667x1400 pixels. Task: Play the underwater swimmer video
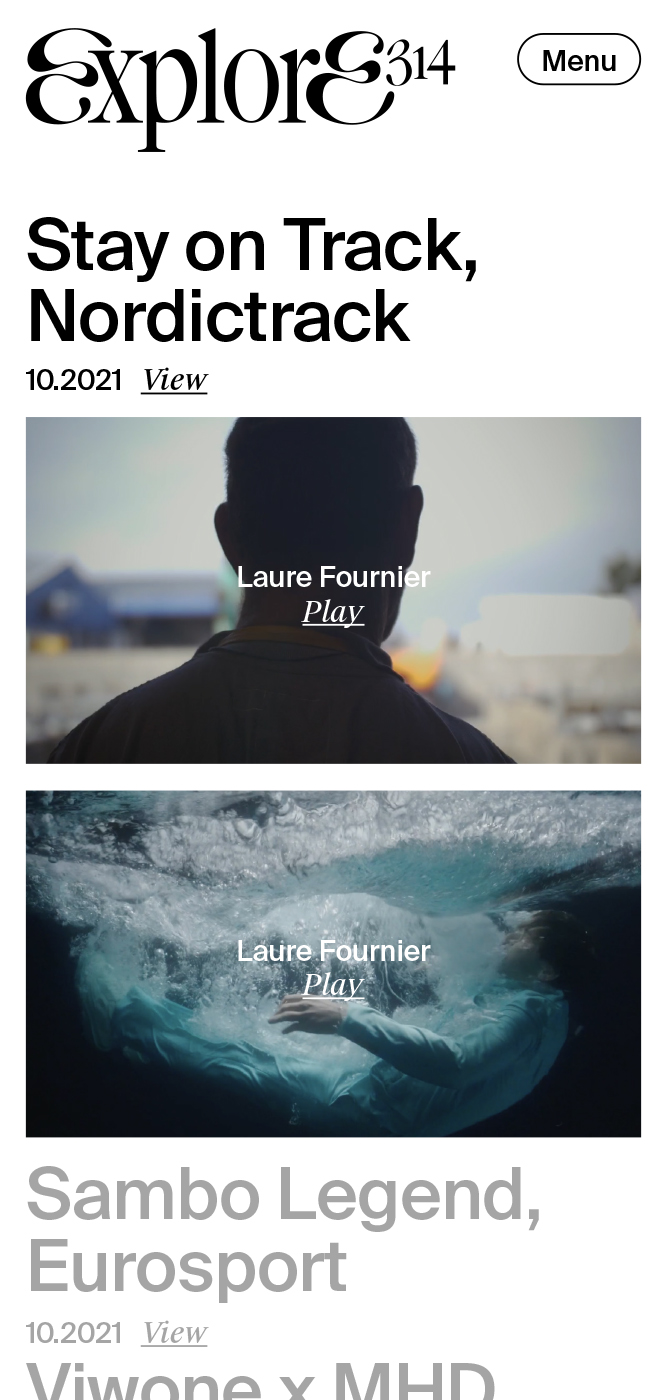coord(333,985)
